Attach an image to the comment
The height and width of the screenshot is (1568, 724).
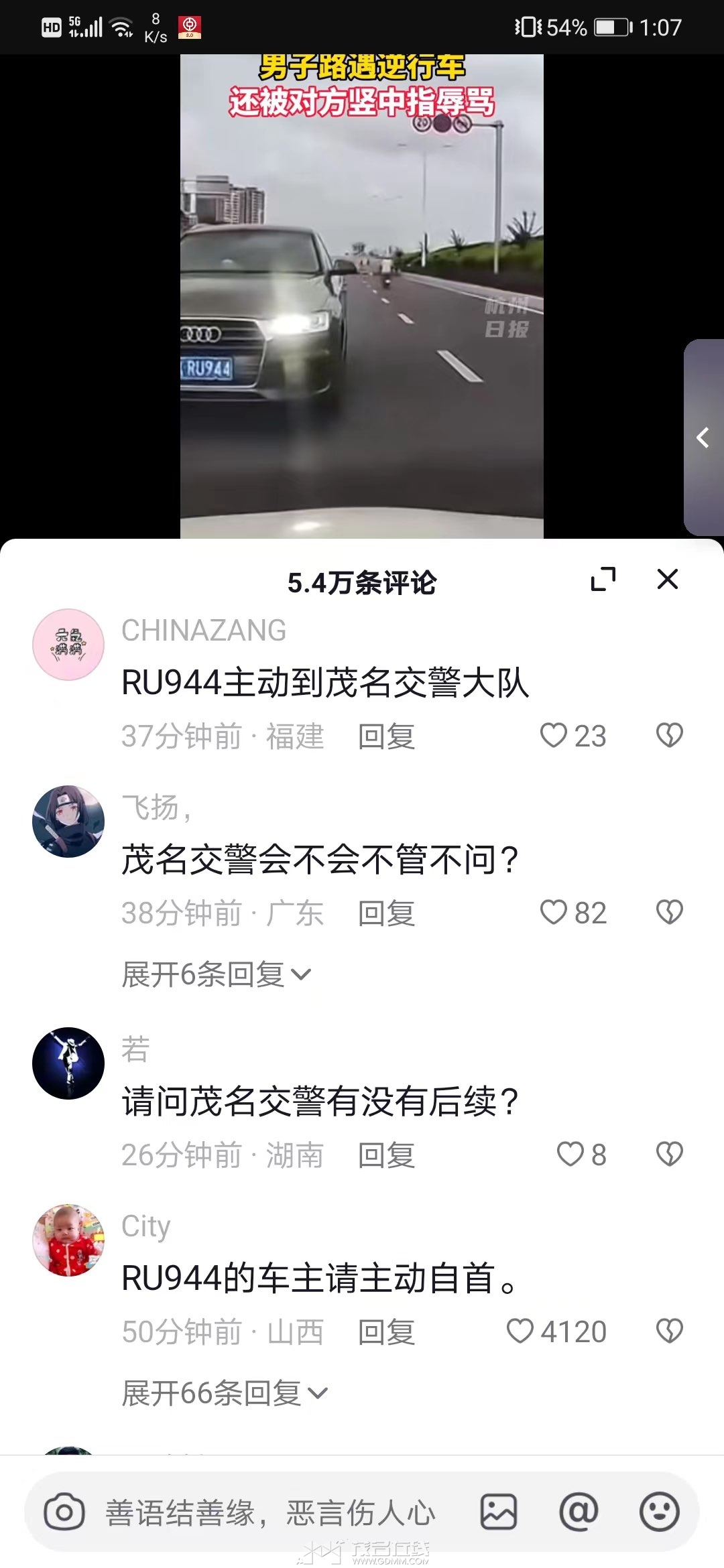click(498, 1512)
